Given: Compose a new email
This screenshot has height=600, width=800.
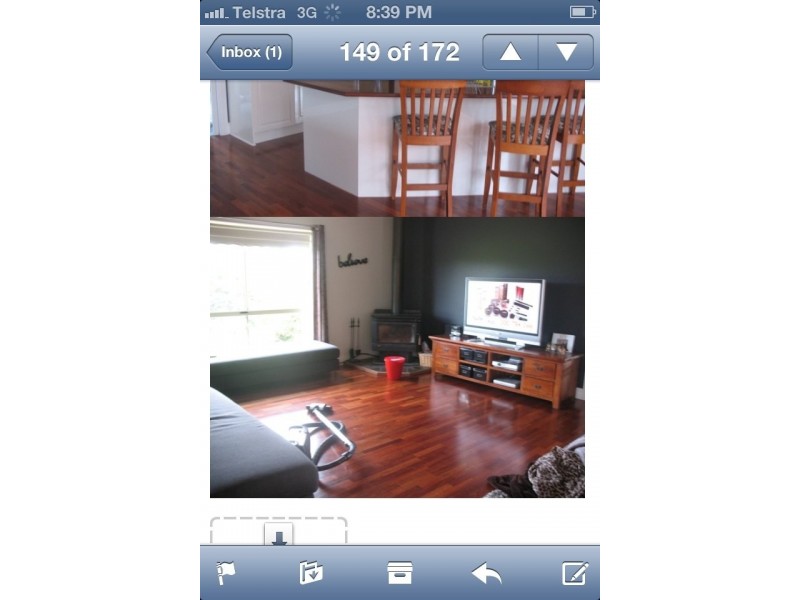Looking at the screenshot, I should (x=574, y=573).
